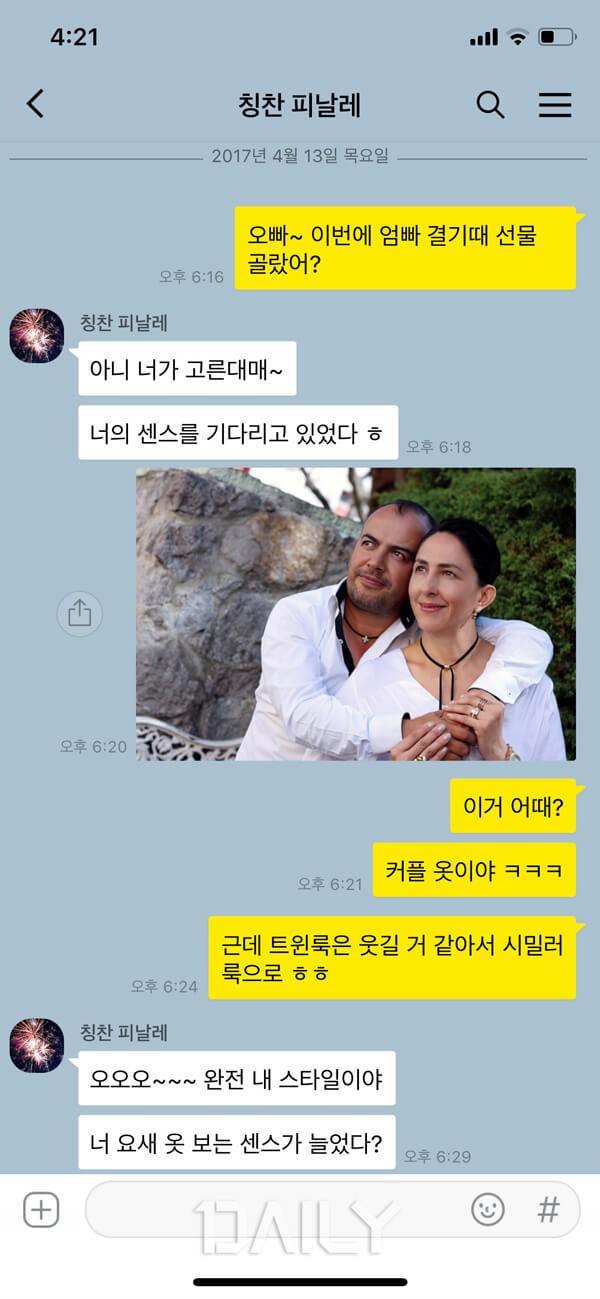Open the hashtag search button

click(548, 1211)
